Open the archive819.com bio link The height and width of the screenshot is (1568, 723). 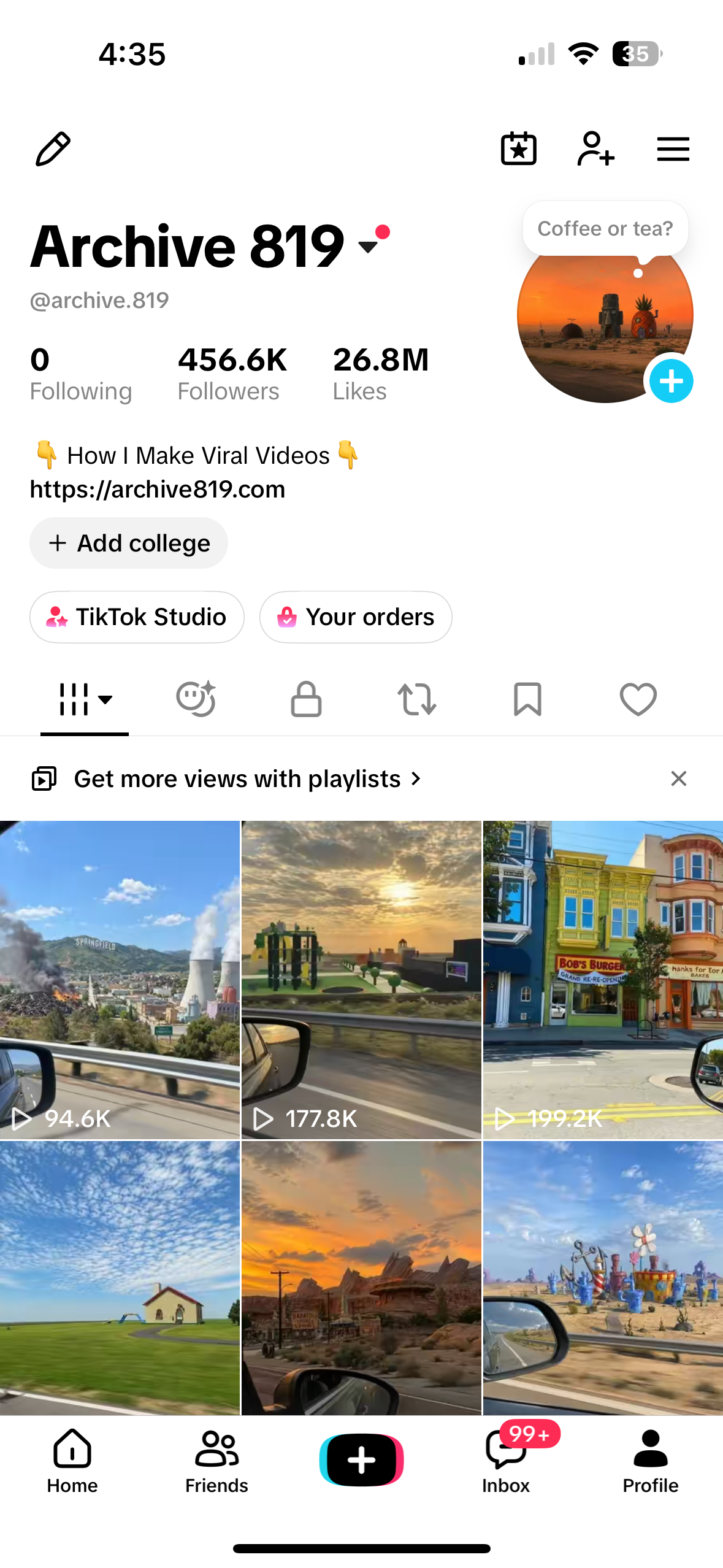click(x=158, y=490)
